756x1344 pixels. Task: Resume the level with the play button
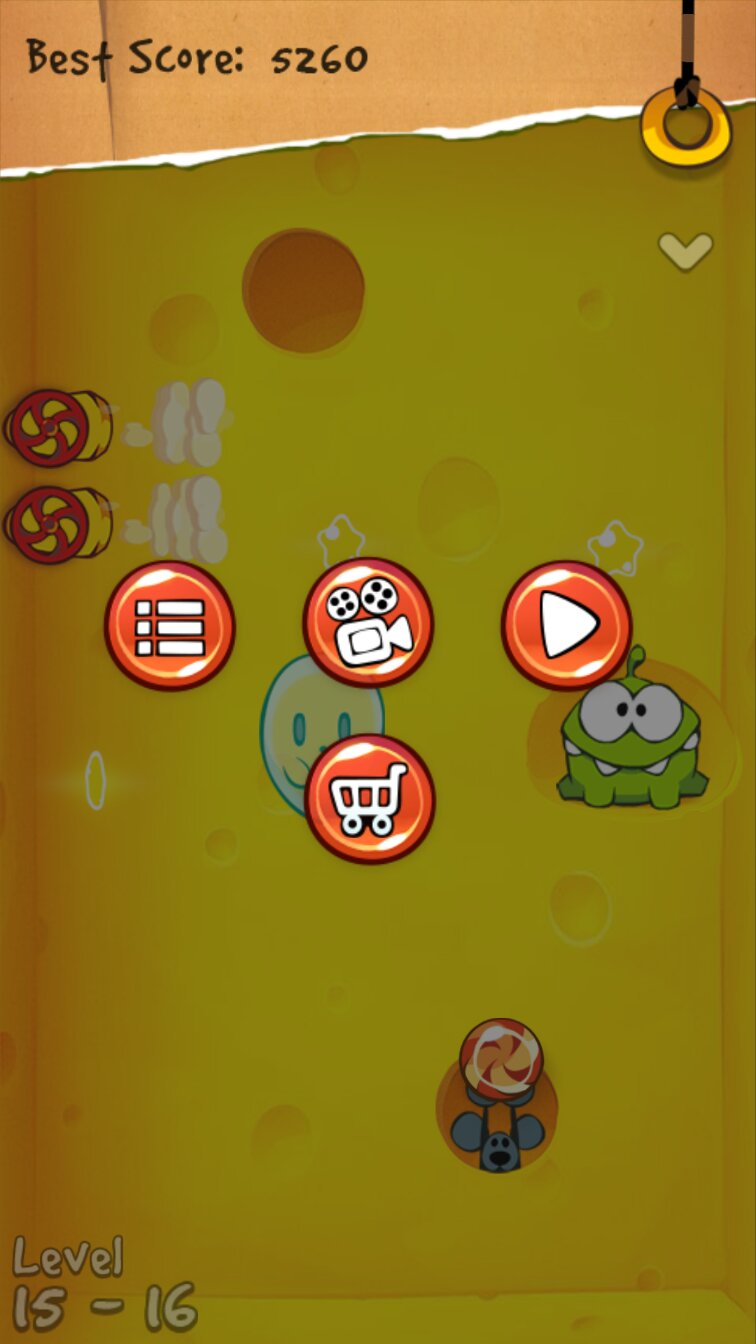[566, 625]
